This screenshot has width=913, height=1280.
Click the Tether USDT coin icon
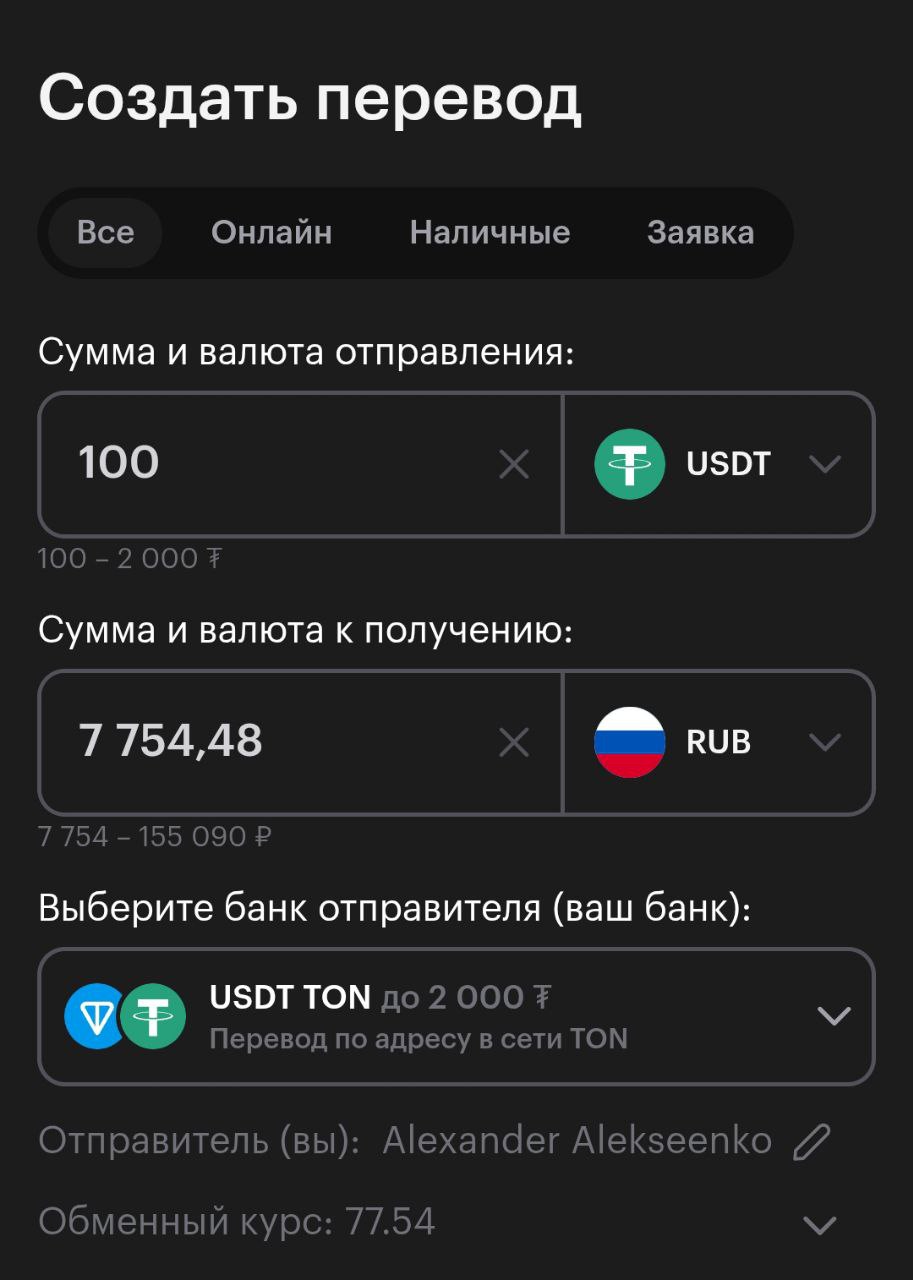tap(628, 463)
